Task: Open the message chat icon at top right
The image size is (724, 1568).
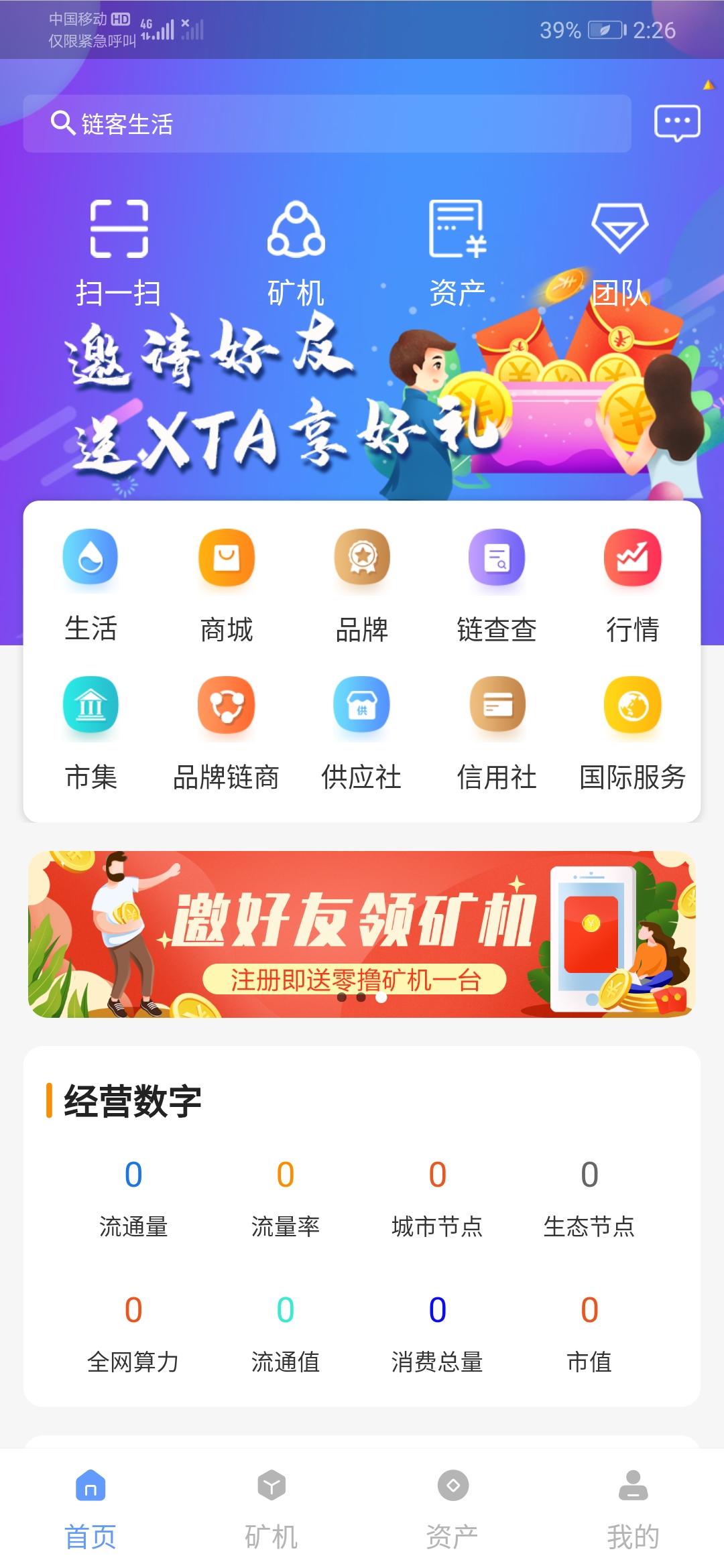Action: pyautogui.click(x=678, y=123)
